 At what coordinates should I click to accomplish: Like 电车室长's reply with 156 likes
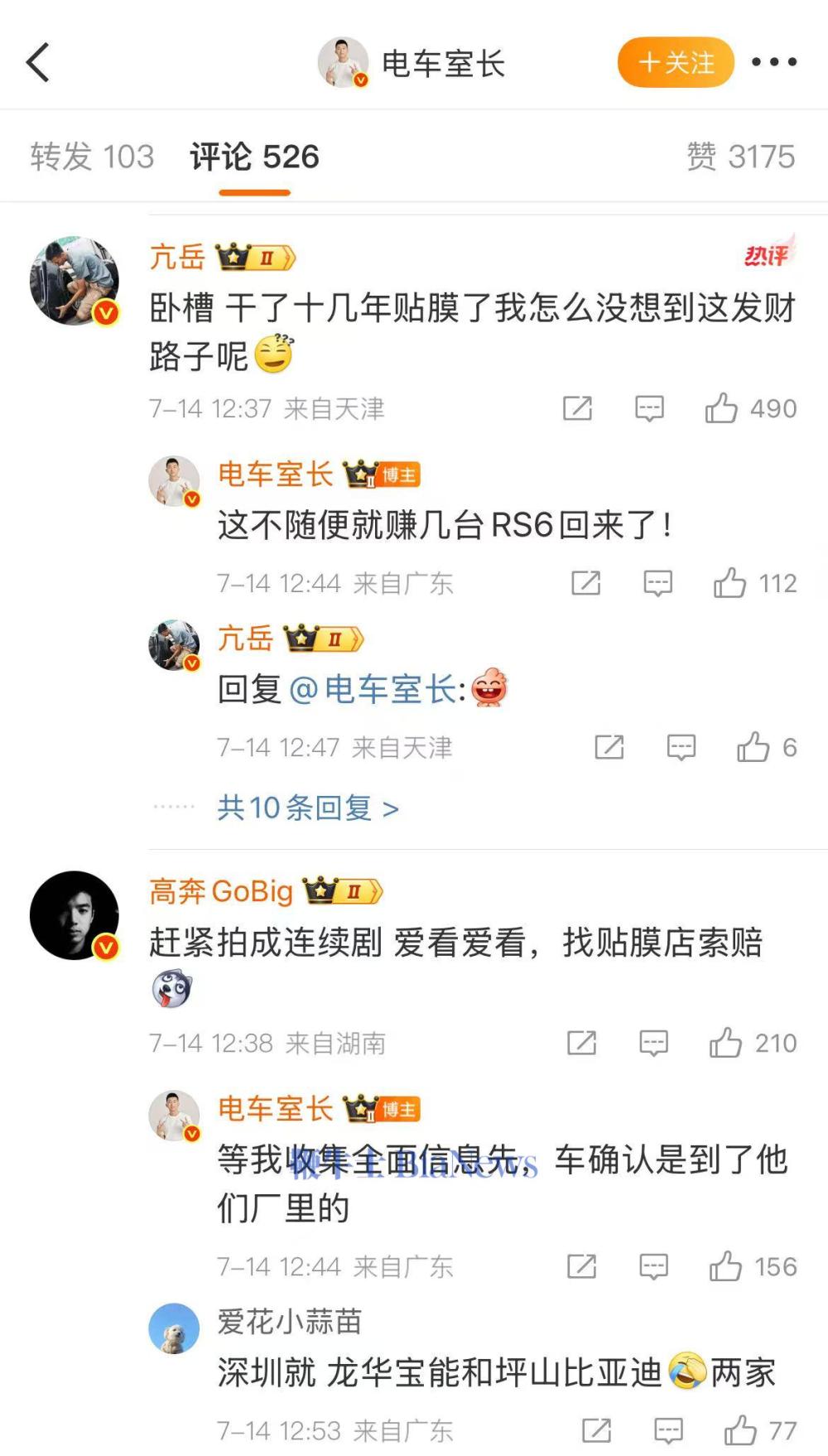725,1266
